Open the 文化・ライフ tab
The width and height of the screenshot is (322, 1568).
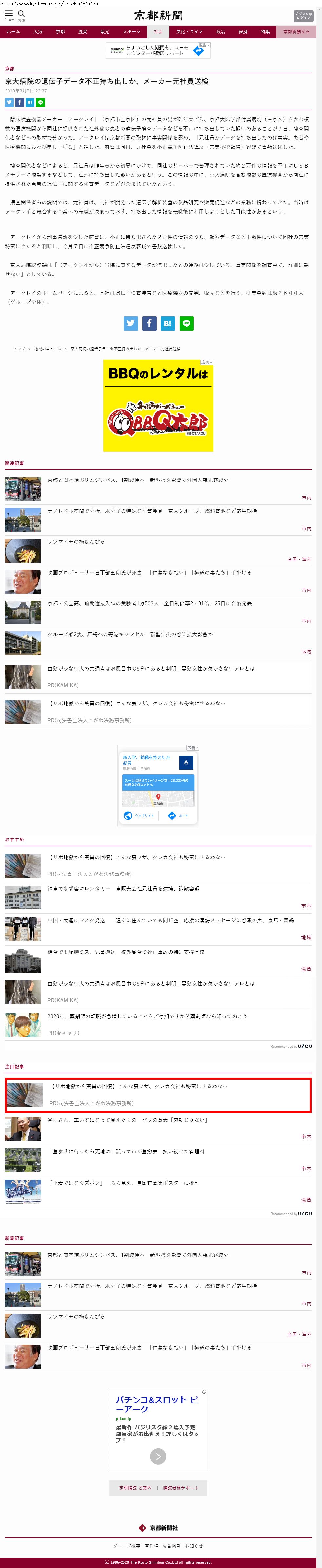[x=190, y=32]
